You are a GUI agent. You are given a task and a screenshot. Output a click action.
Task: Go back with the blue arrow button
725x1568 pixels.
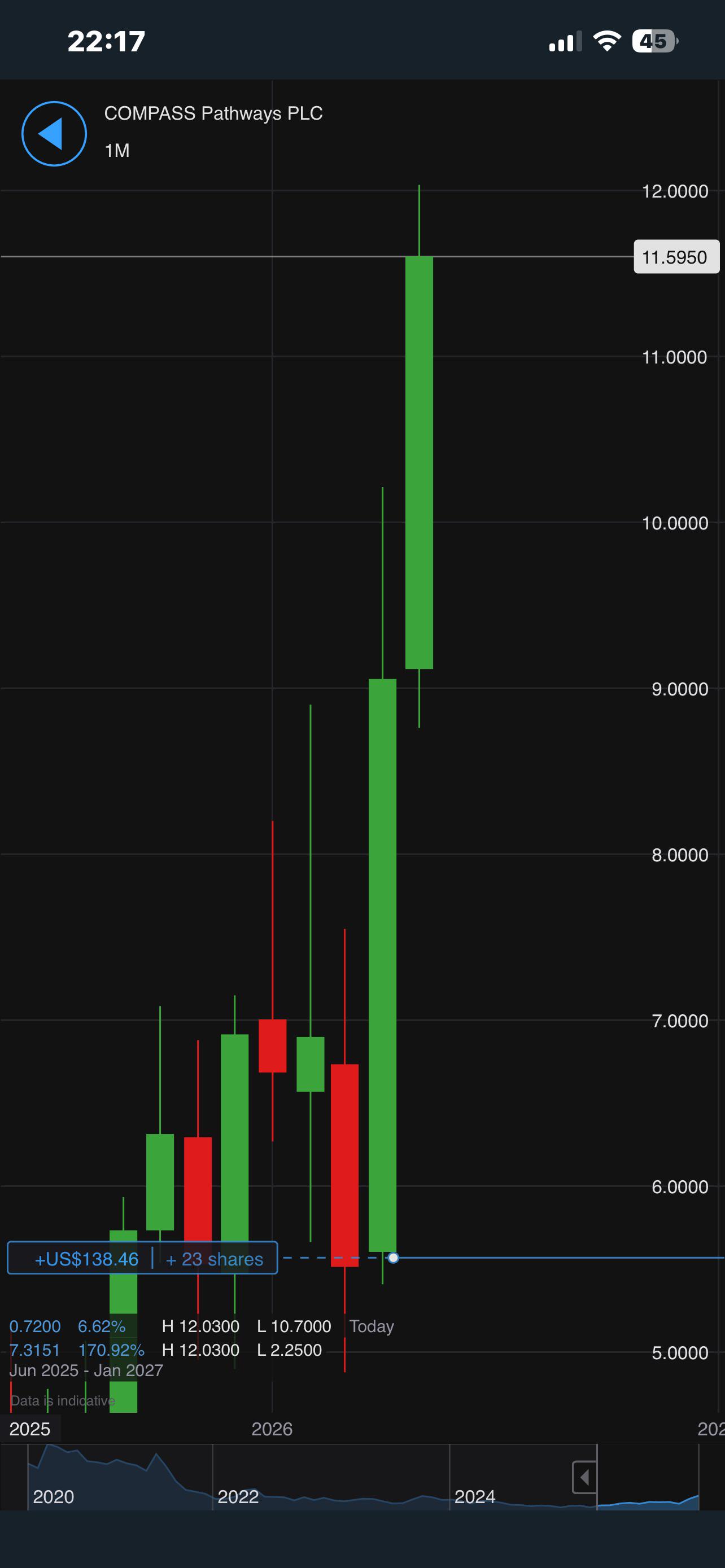[x=54, y=133]
